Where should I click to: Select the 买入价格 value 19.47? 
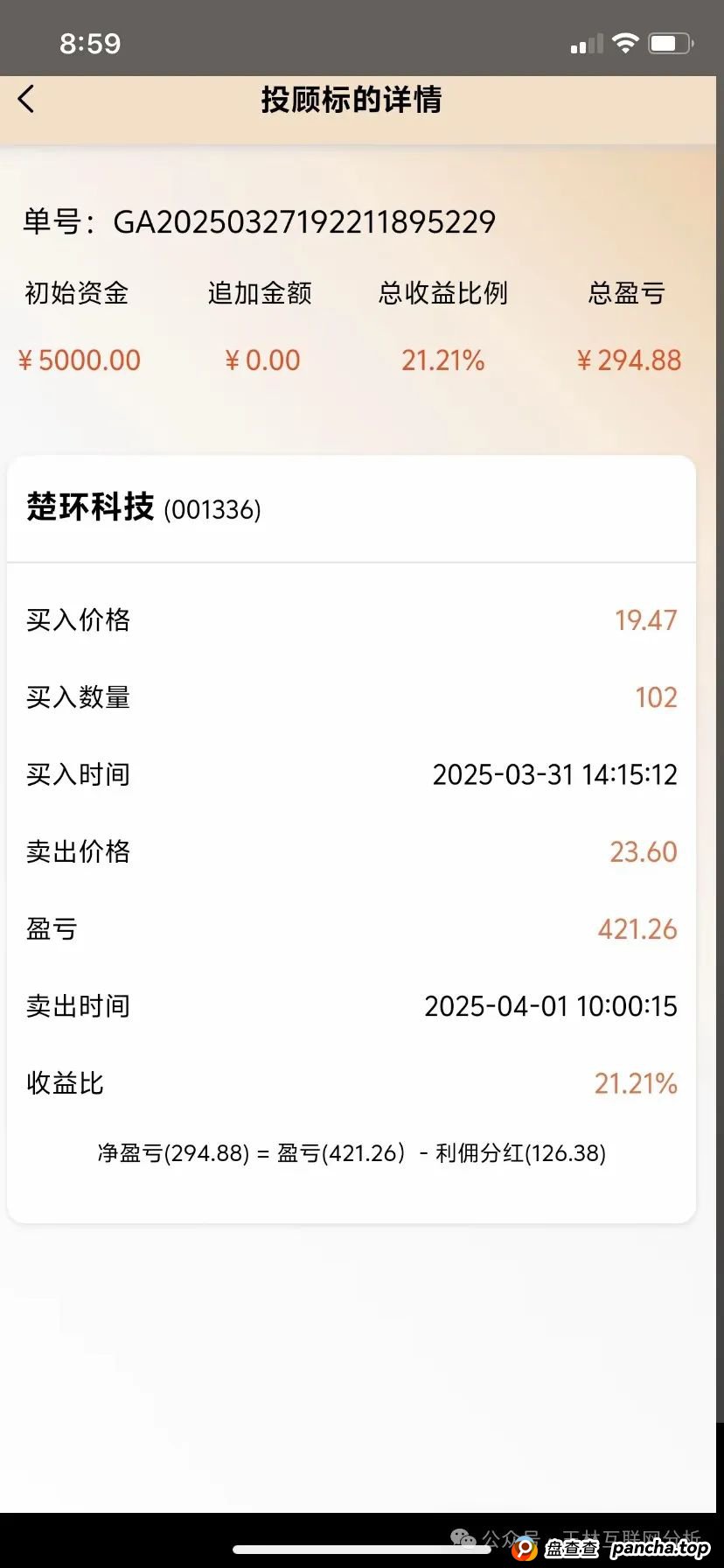[645, 619]
